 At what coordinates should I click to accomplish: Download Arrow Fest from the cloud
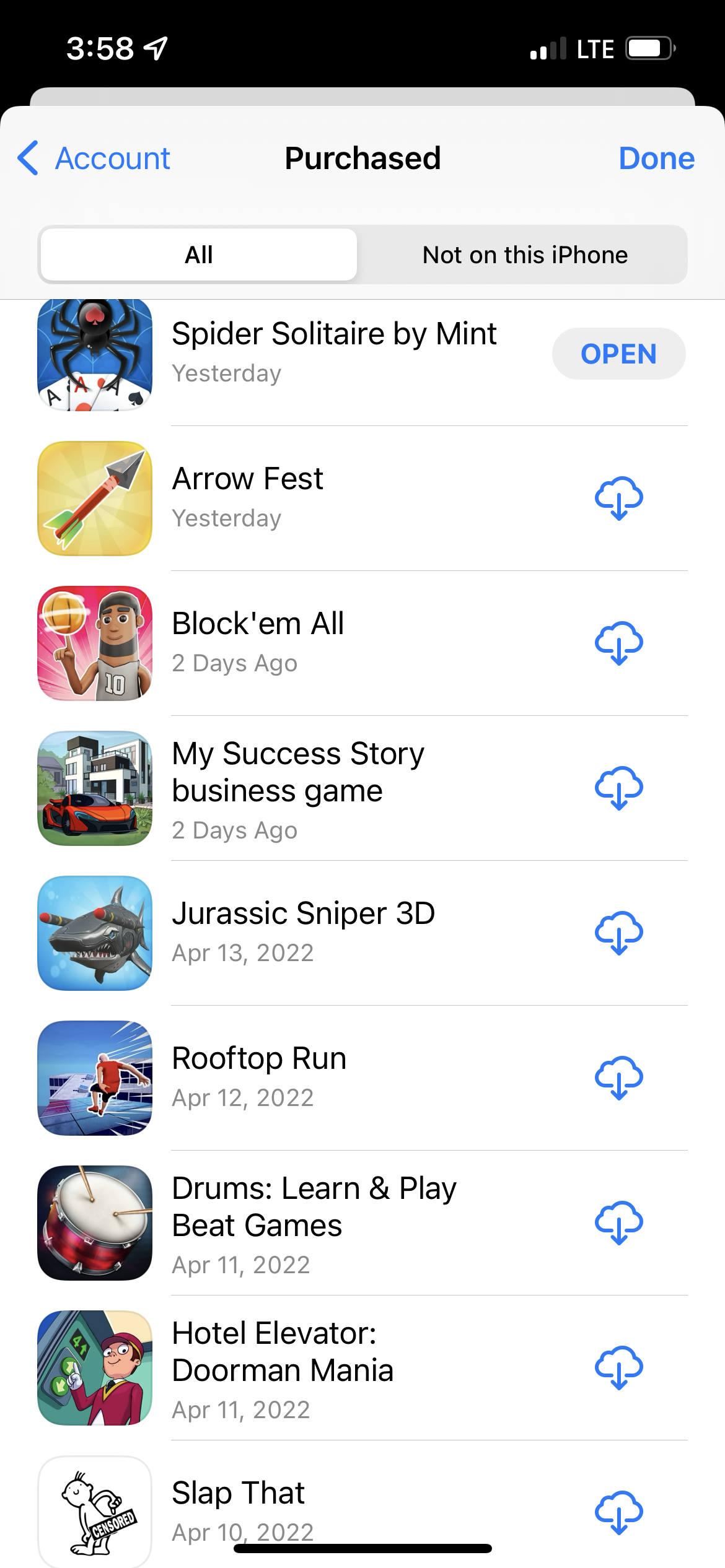[618, 499]
